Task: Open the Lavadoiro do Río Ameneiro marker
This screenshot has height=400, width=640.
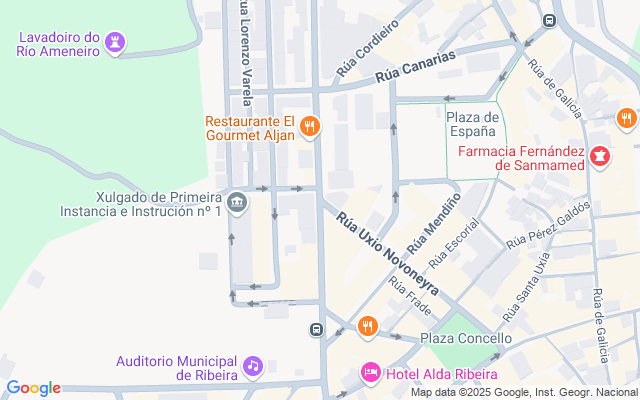Action: [x=118, y=42]
